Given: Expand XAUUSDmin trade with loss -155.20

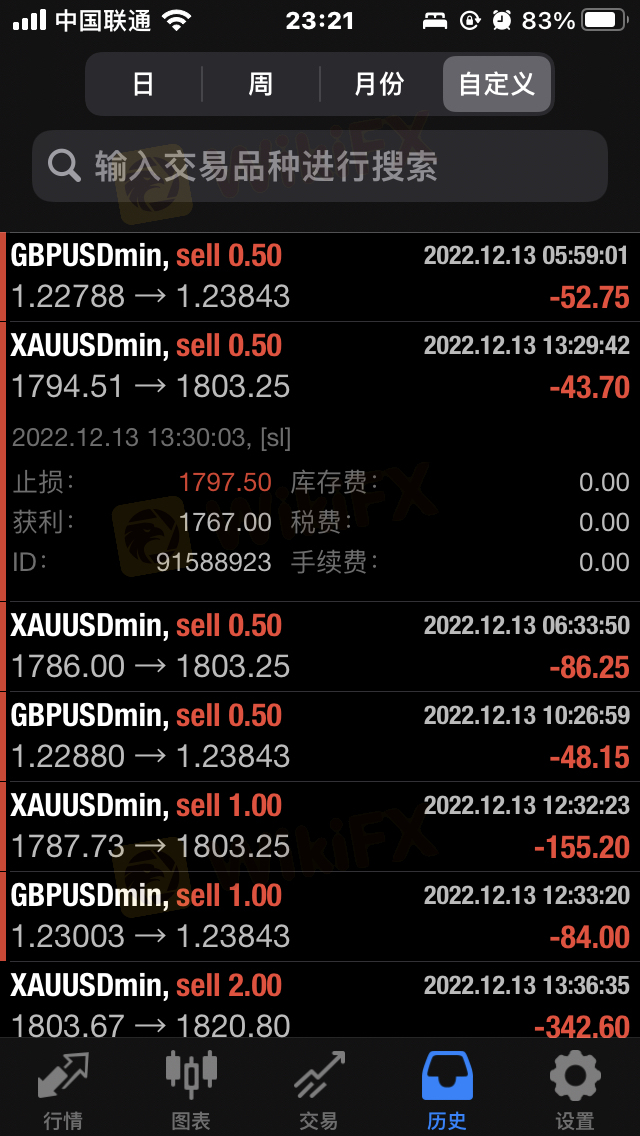Looking at the screenshot, I should tap(320, 826).
